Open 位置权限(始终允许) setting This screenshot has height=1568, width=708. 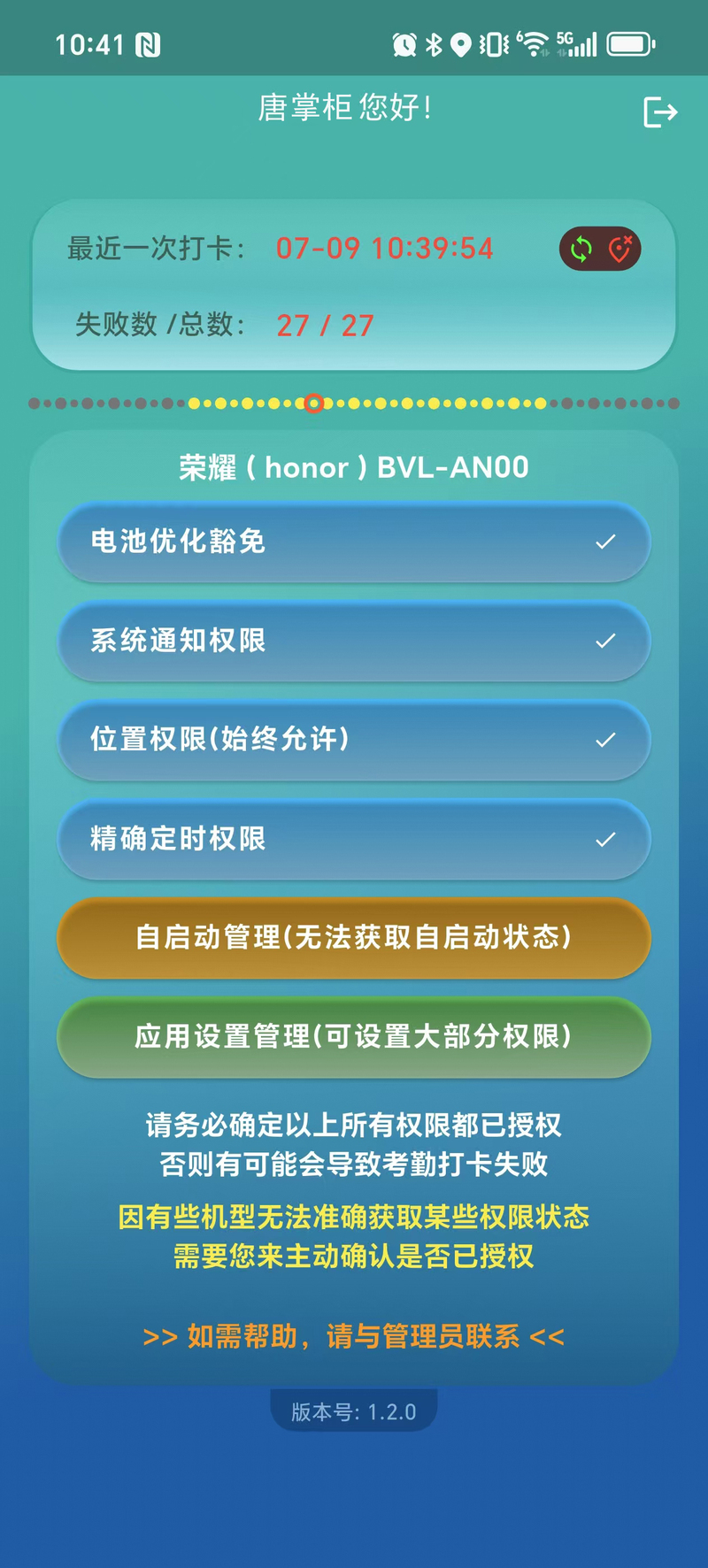click(354, 740)
